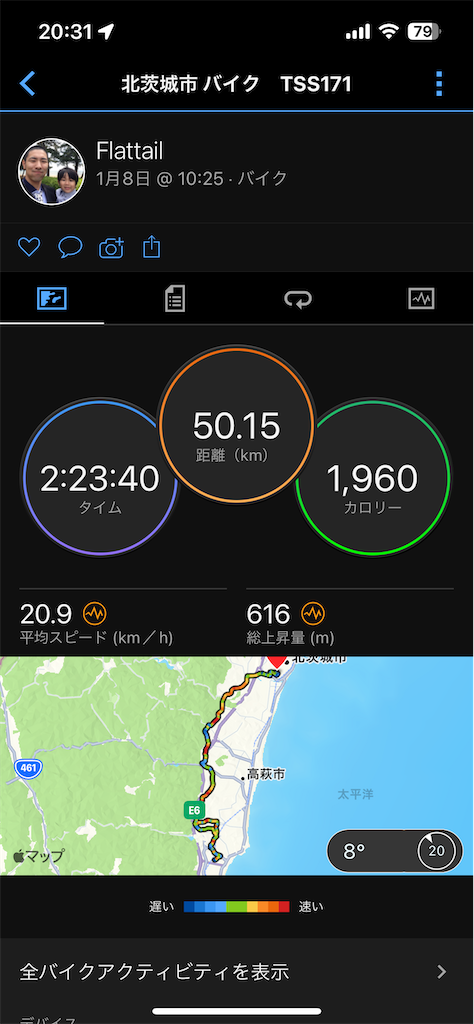Switch to the laps tab

point(298,300)
